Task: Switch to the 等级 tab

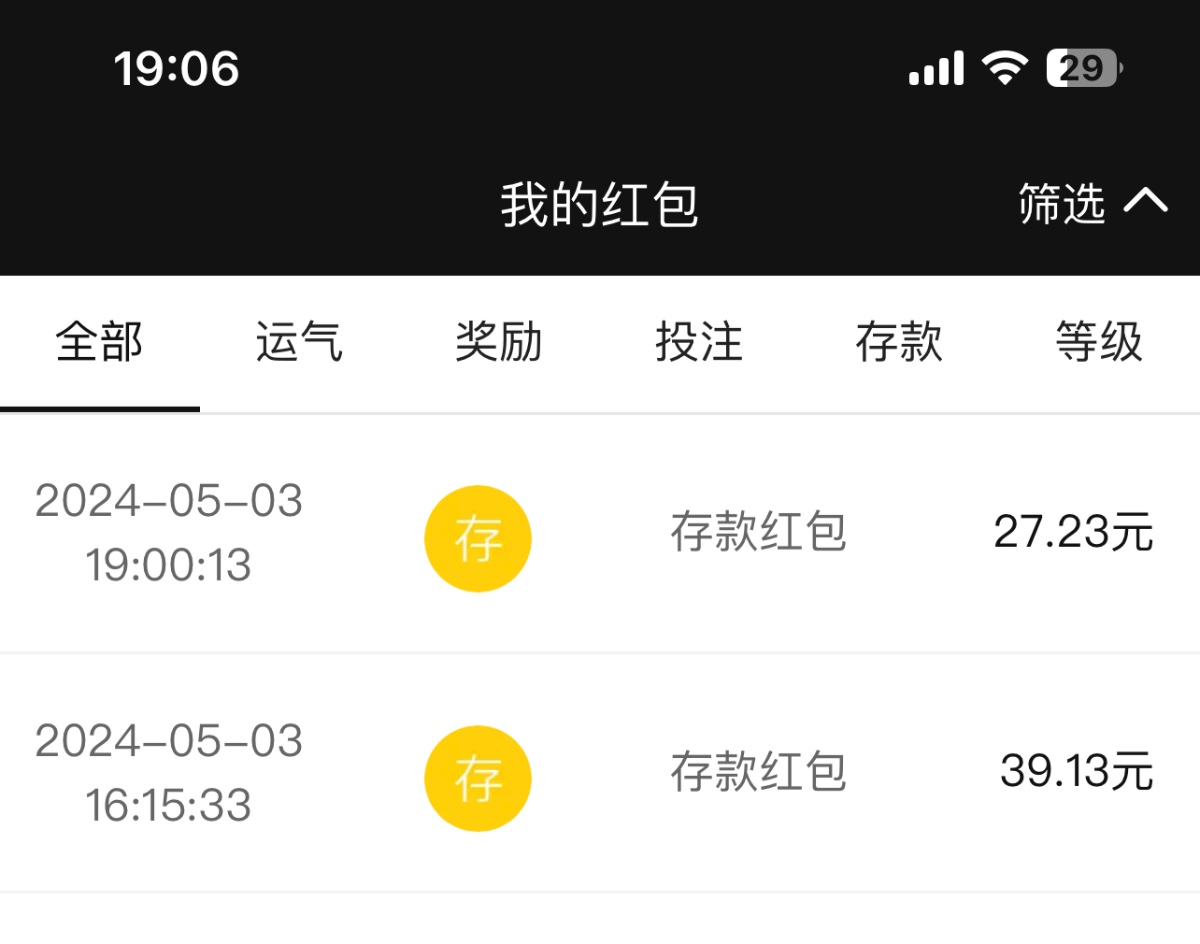Action: (x=1099, y=343)
